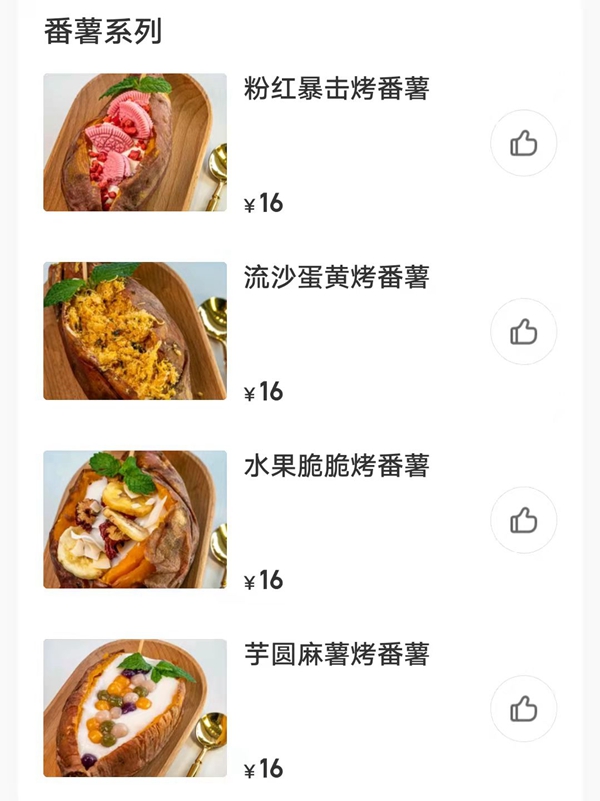Open the 水果脆脆烤番薯 dish photo
600x801 pixels.
135,519
